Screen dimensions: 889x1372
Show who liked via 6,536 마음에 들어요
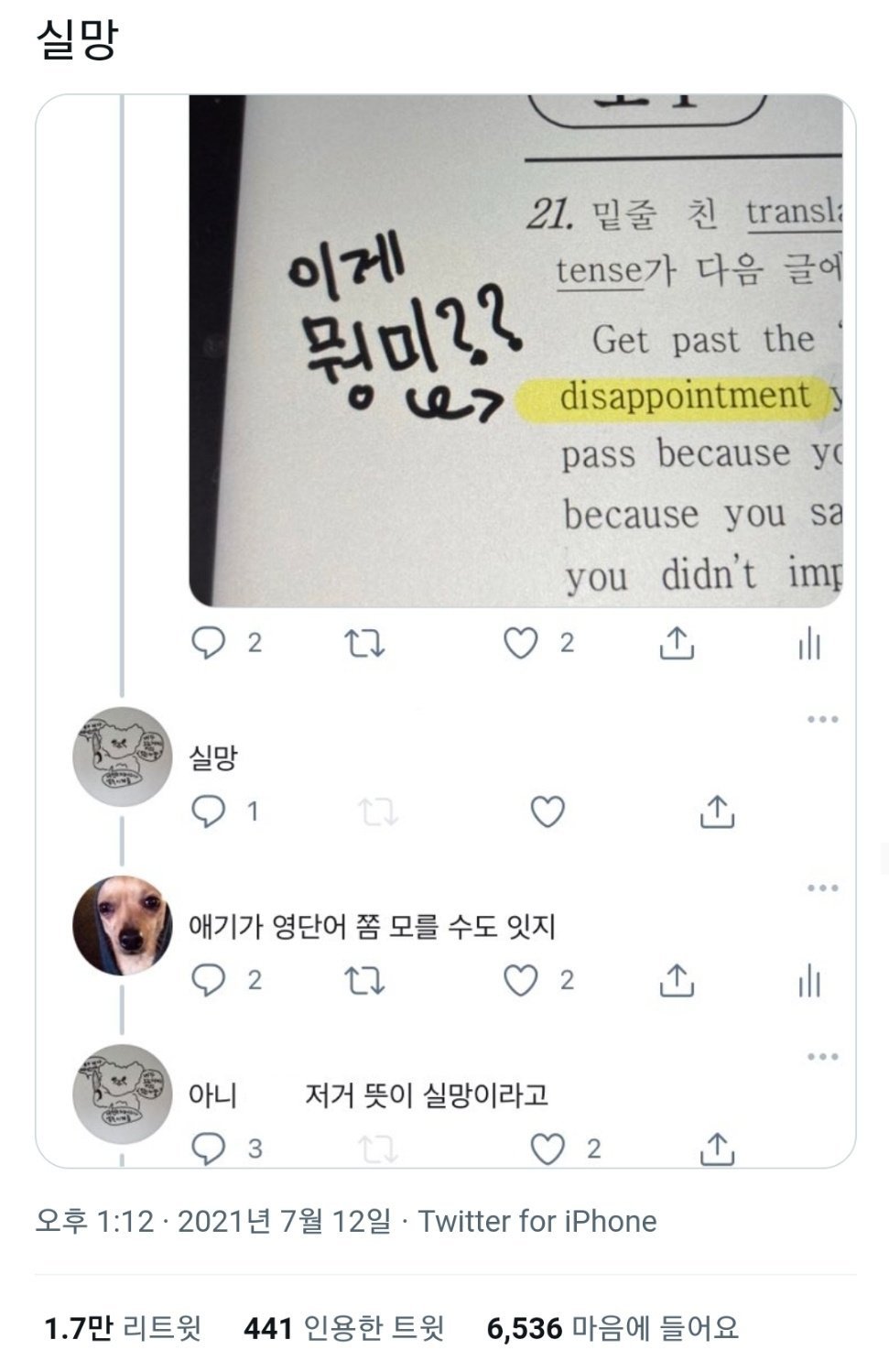pos(612,1328)
